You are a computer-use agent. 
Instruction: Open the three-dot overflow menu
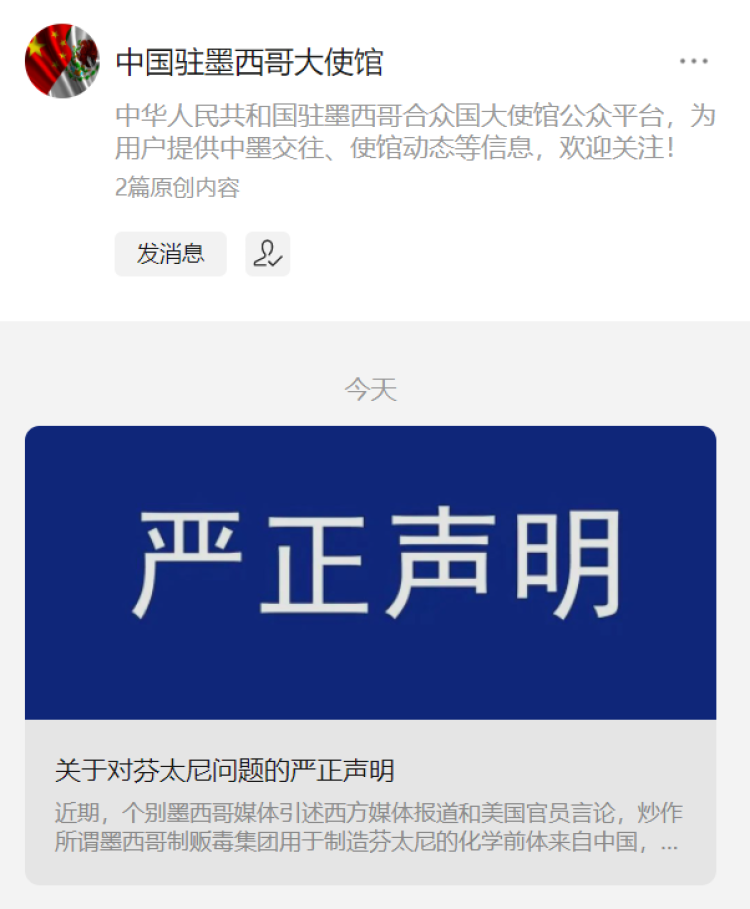693,61
